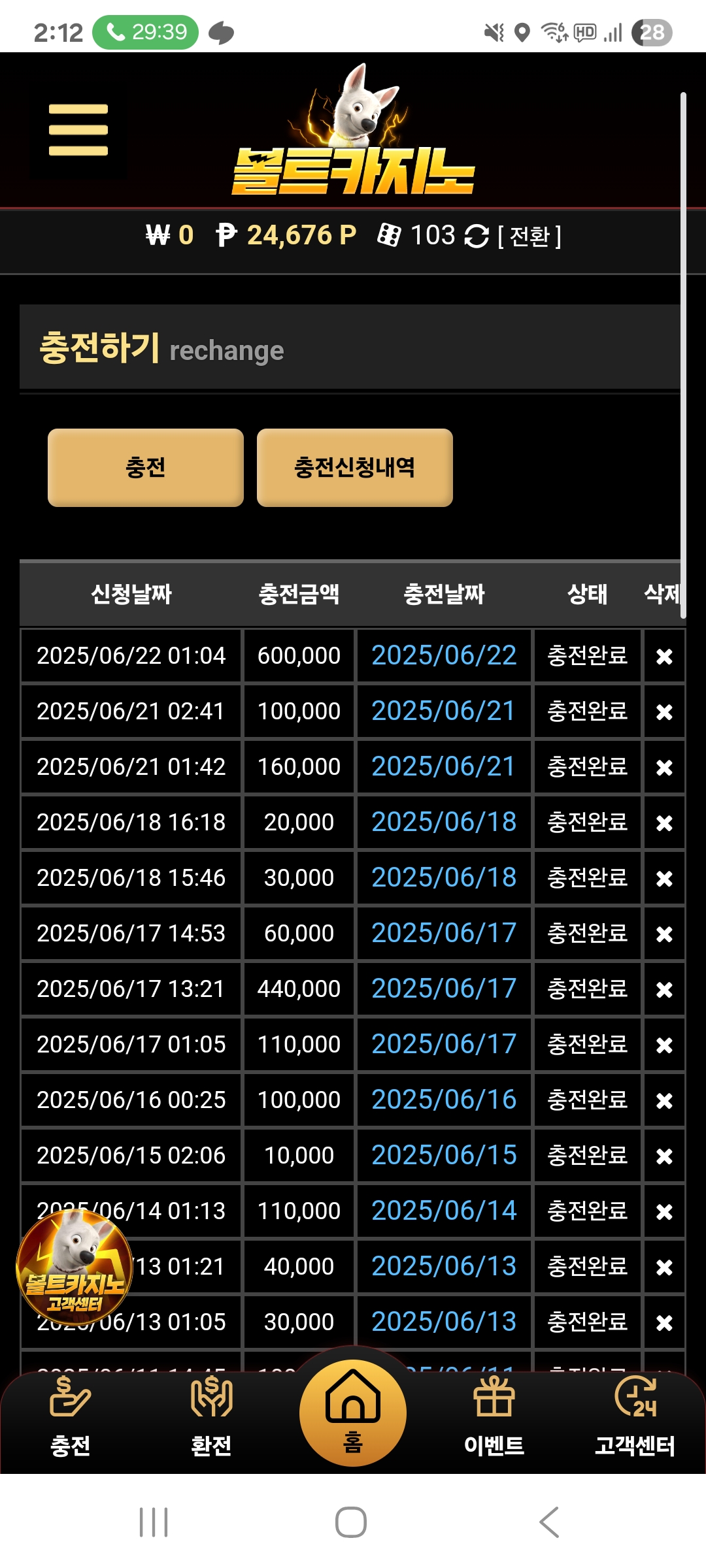Open the system recent apps button

(154, 1522)
